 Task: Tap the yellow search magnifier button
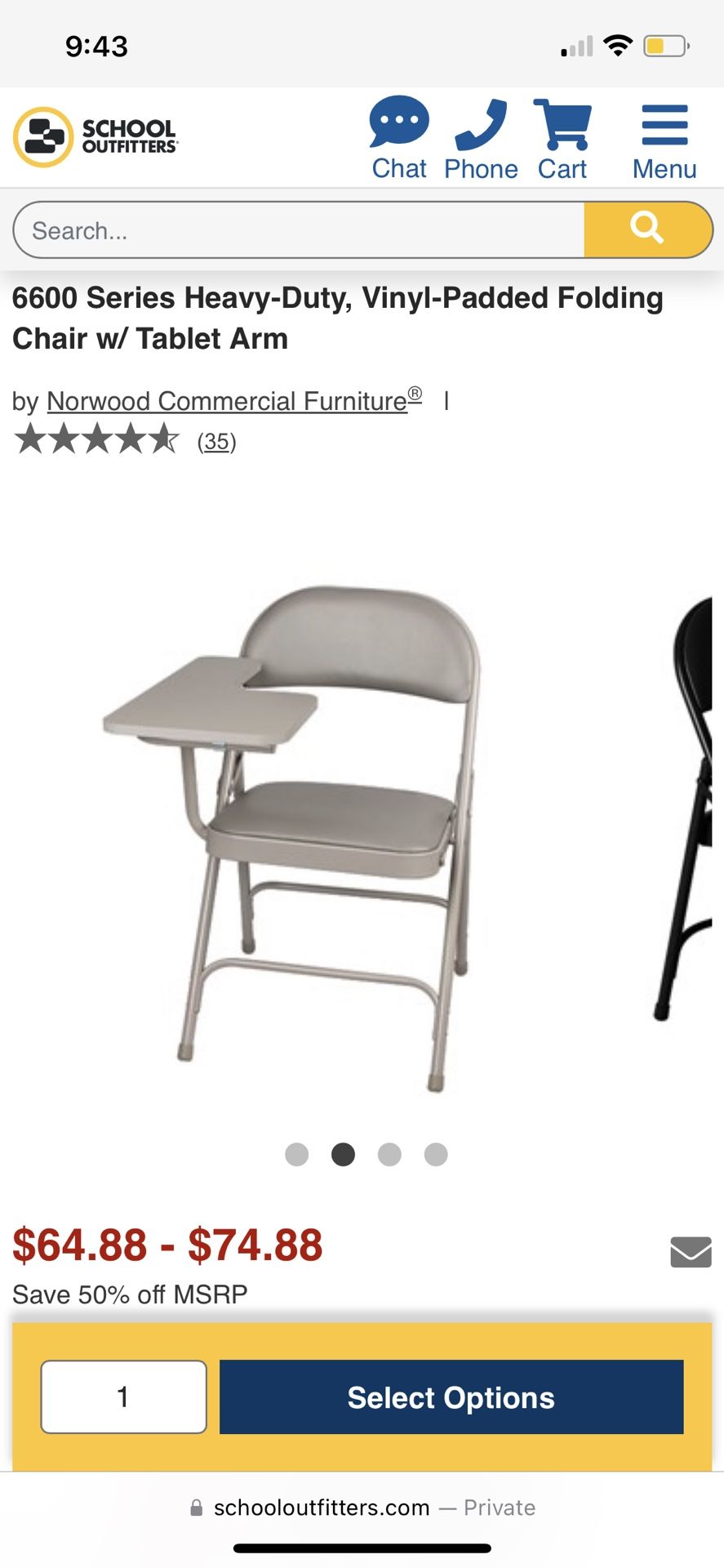click(x=648, y=230)
